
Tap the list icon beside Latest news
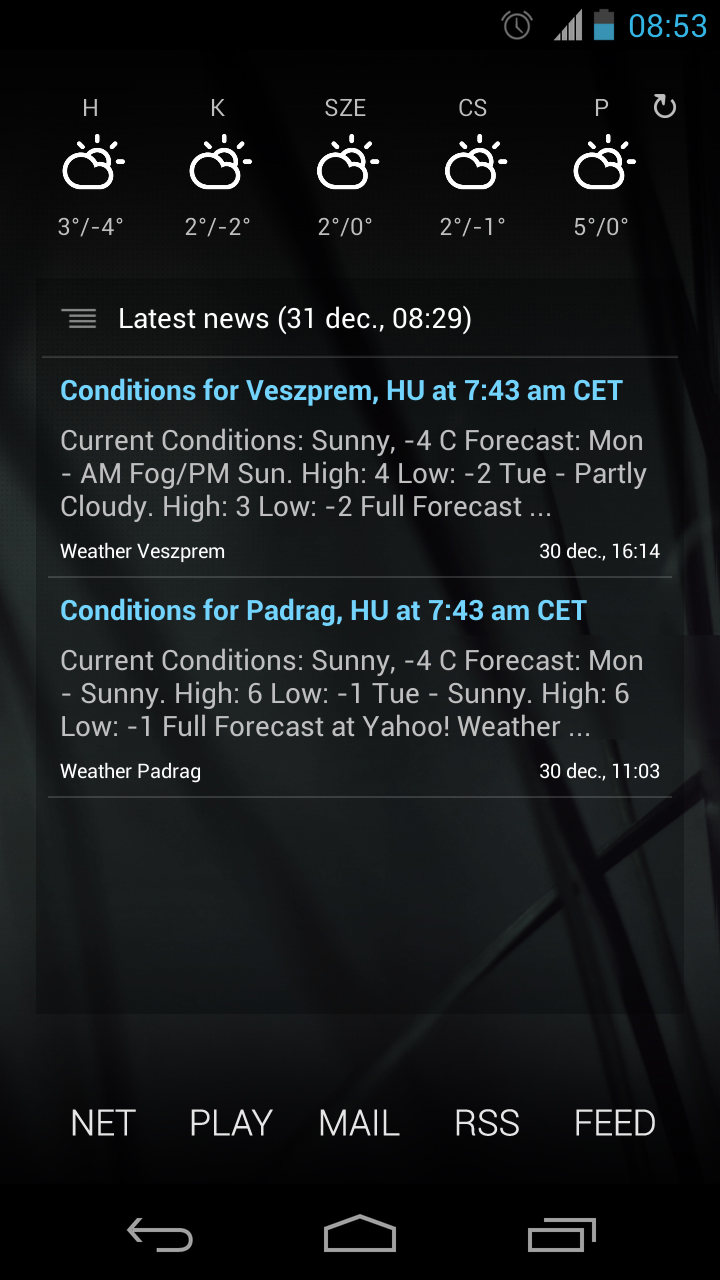[x=79, y=319]
